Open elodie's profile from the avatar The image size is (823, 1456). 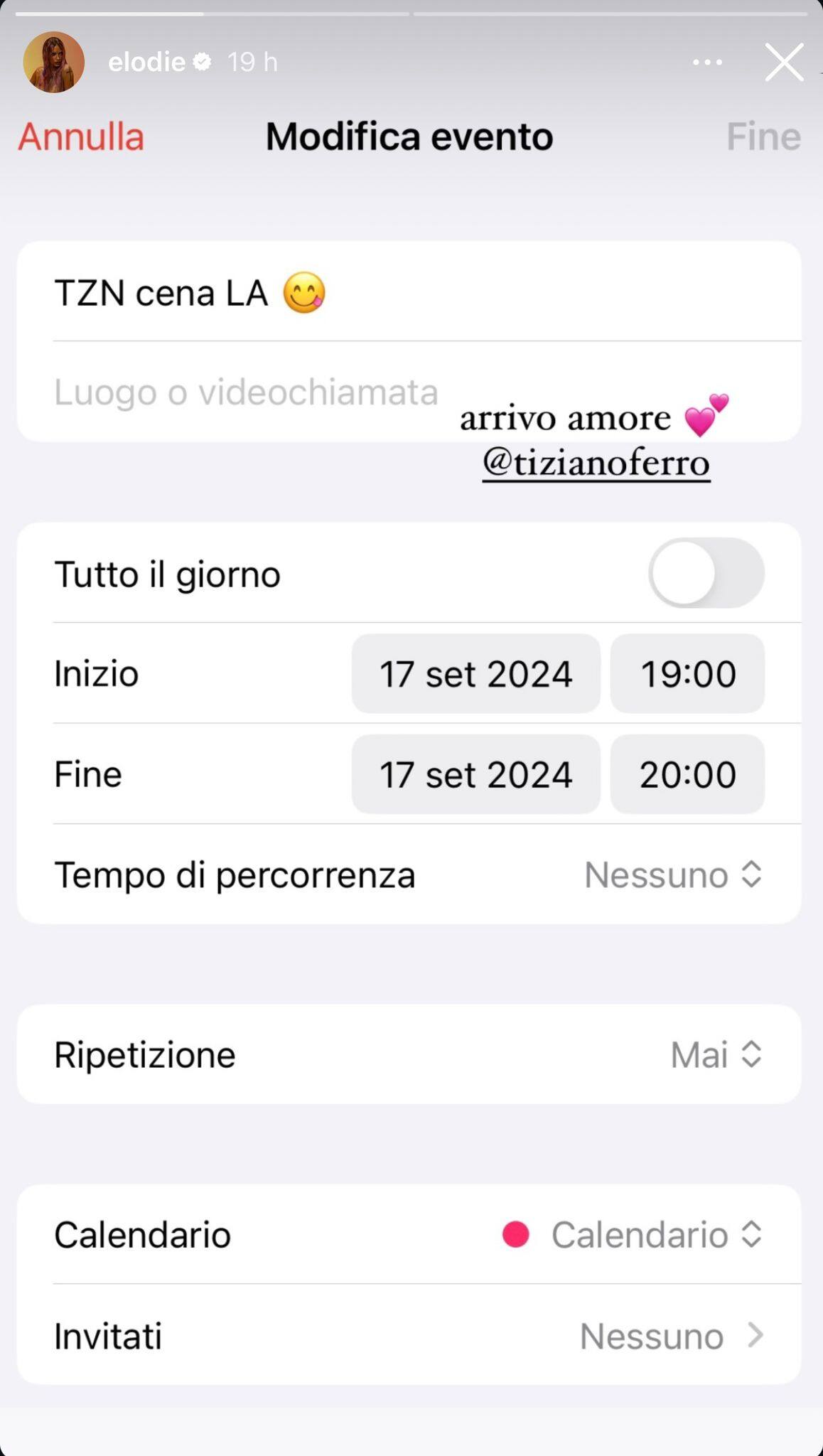54,62
